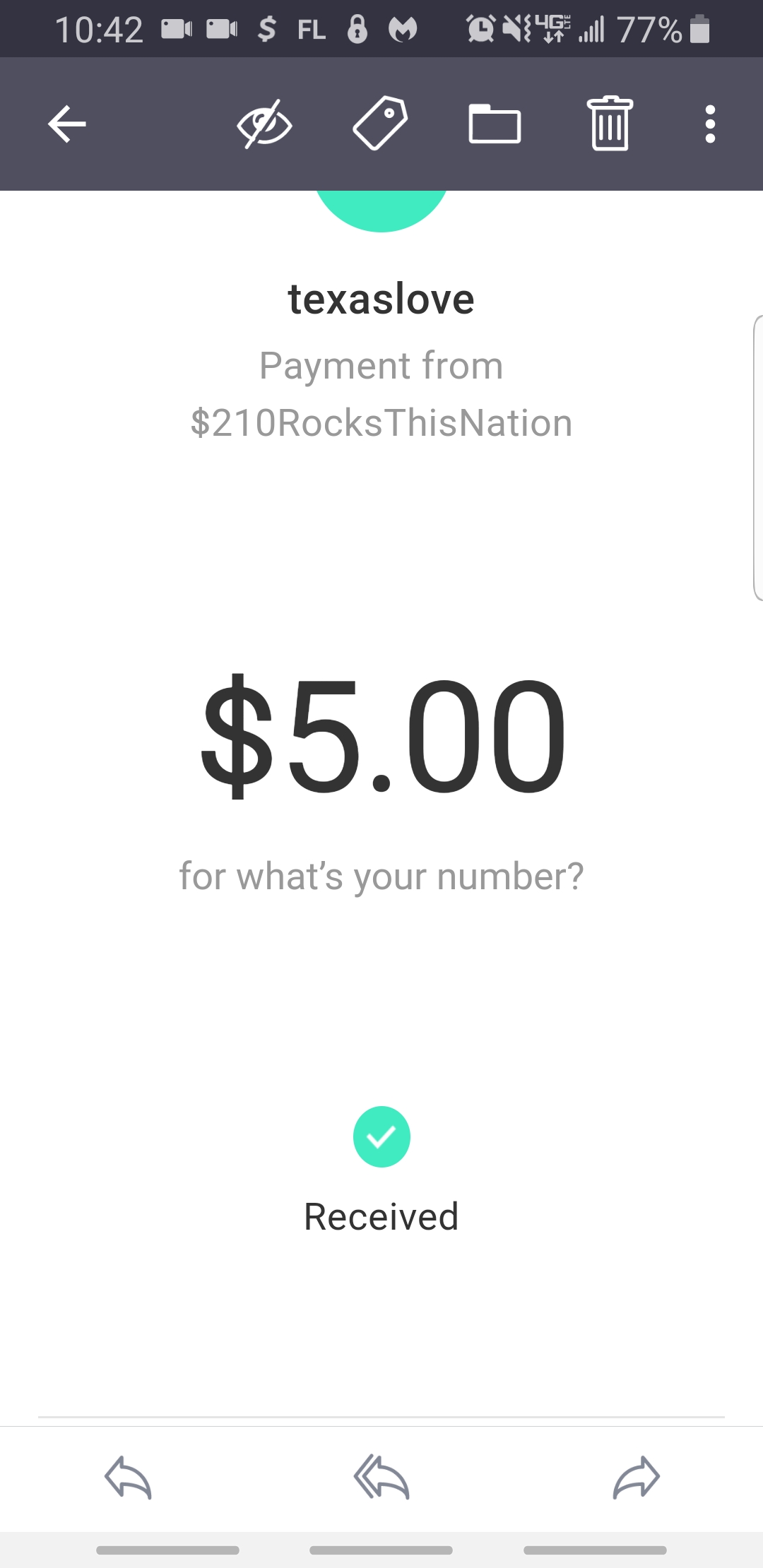Move this email to a folder
This screenshot has width=763, height=1568.
(x=495, y=124)
